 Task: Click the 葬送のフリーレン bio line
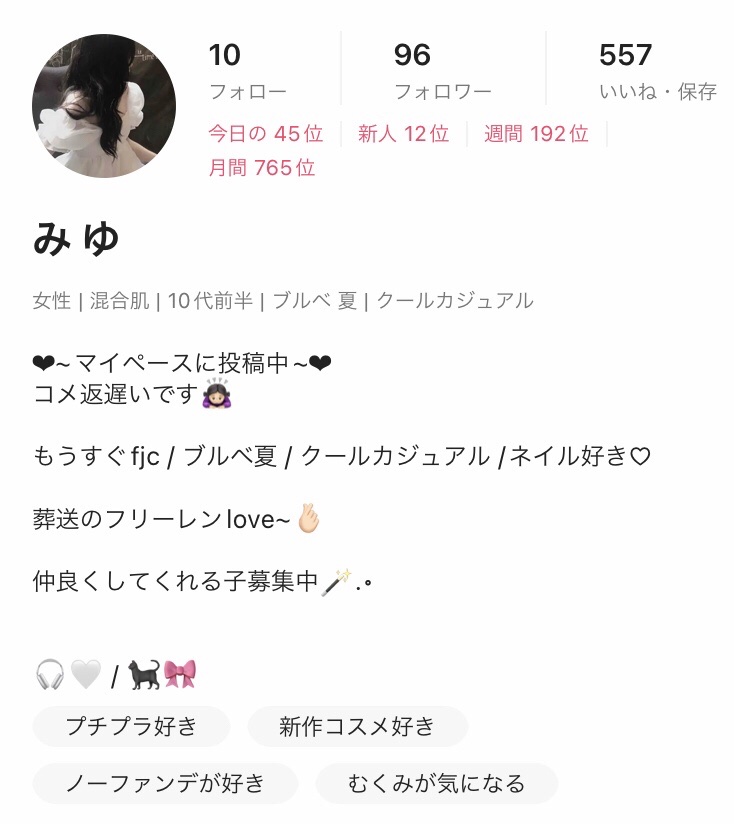pyautogui.click(x=170, y=517)
